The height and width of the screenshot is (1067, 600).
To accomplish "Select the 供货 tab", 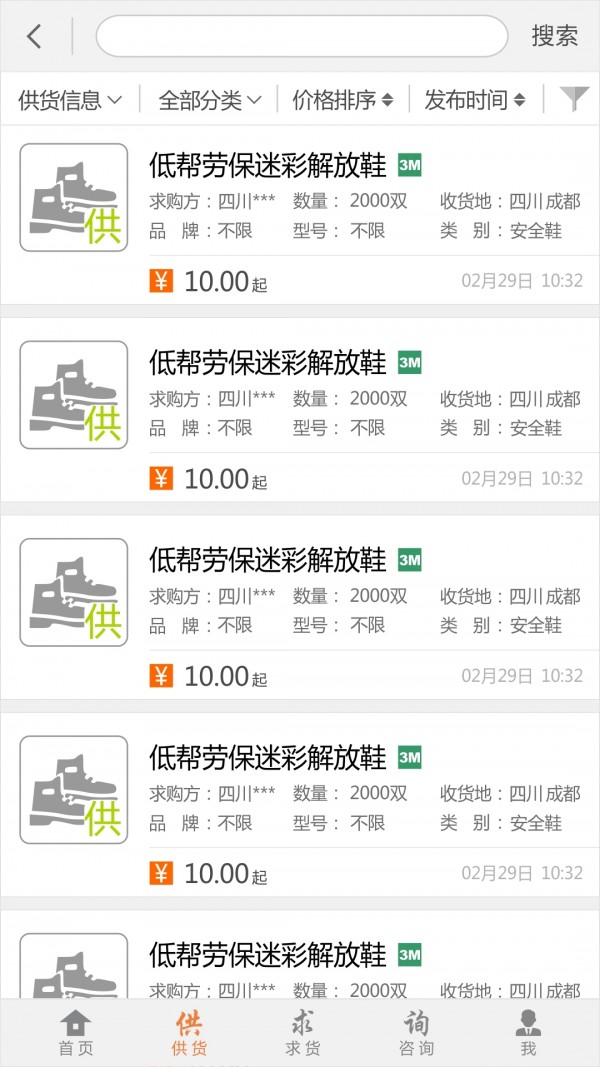I will (189, 1033).
